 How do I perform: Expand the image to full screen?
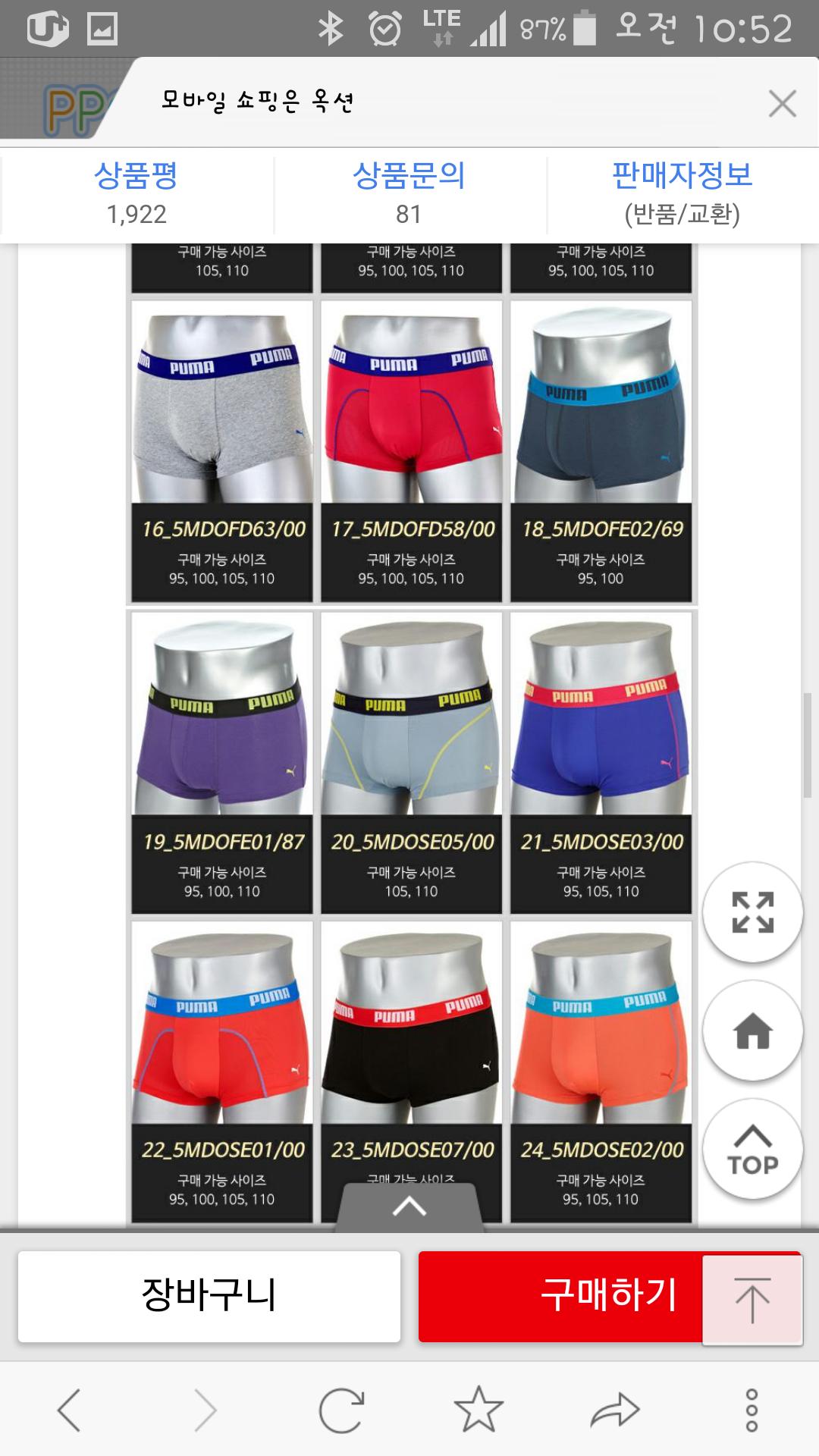[x=752, y=912]
